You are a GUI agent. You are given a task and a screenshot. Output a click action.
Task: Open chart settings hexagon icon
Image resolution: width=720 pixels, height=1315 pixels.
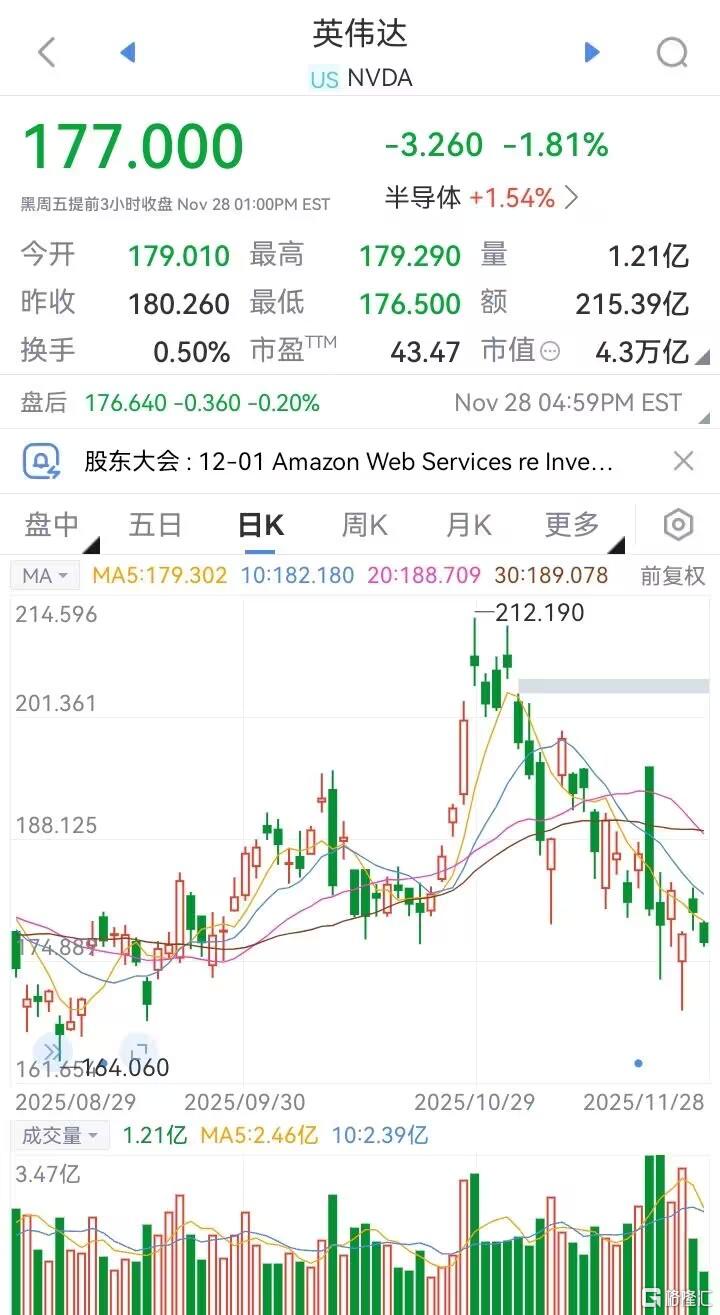[x=678, y=524]
